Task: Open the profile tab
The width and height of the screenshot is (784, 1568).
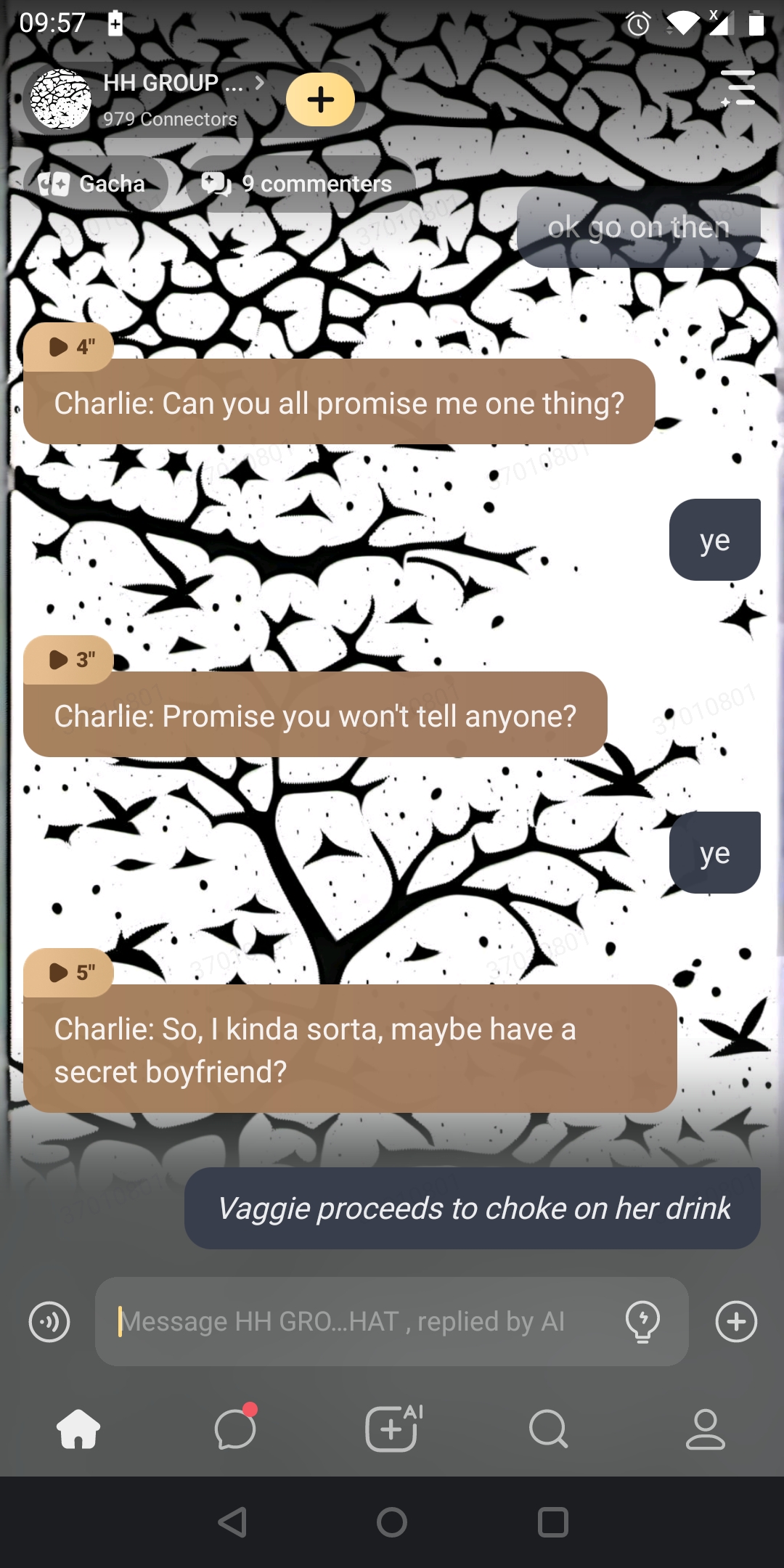Action: 705,1429
